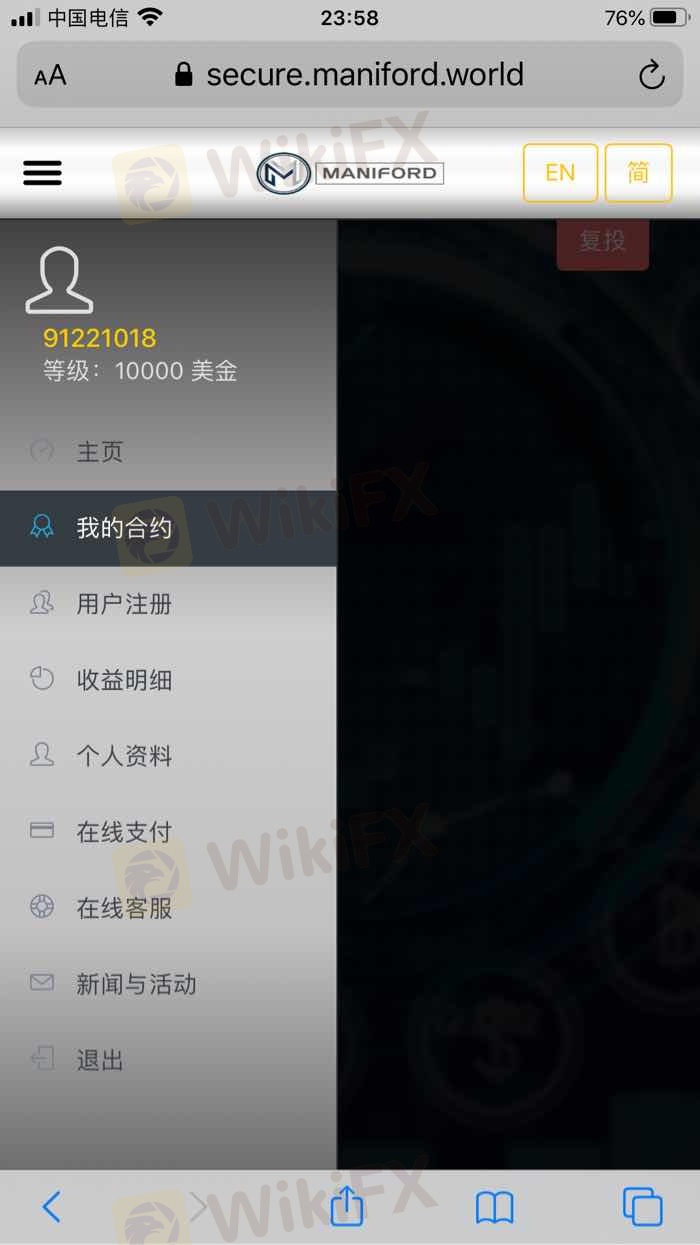Open Safari bookmarks
Viewport: 700px width, 1245px height.
click(x=494, y=1207)
